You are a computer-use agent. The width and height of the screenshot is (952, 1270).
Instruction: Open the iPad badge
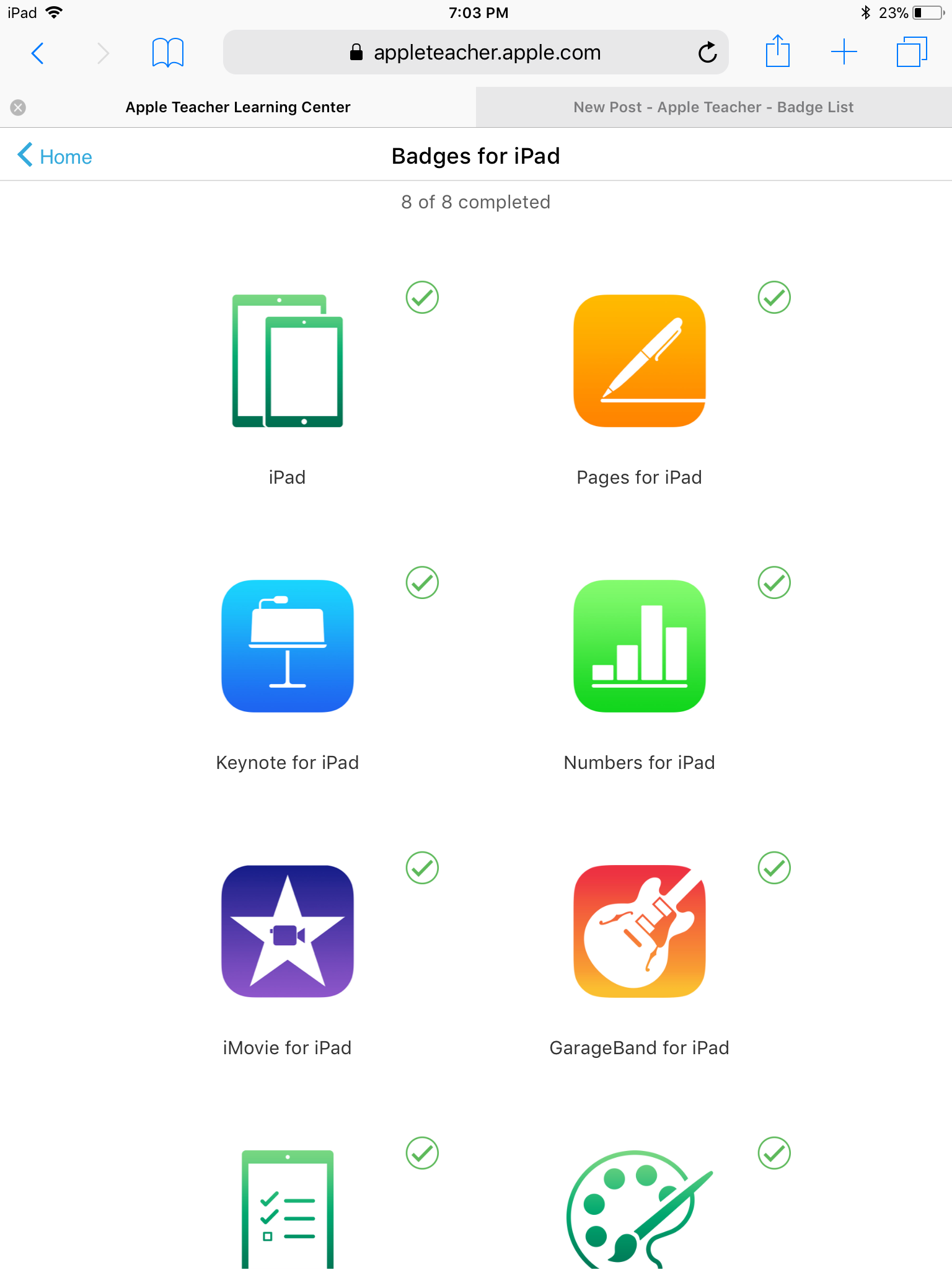288,362
